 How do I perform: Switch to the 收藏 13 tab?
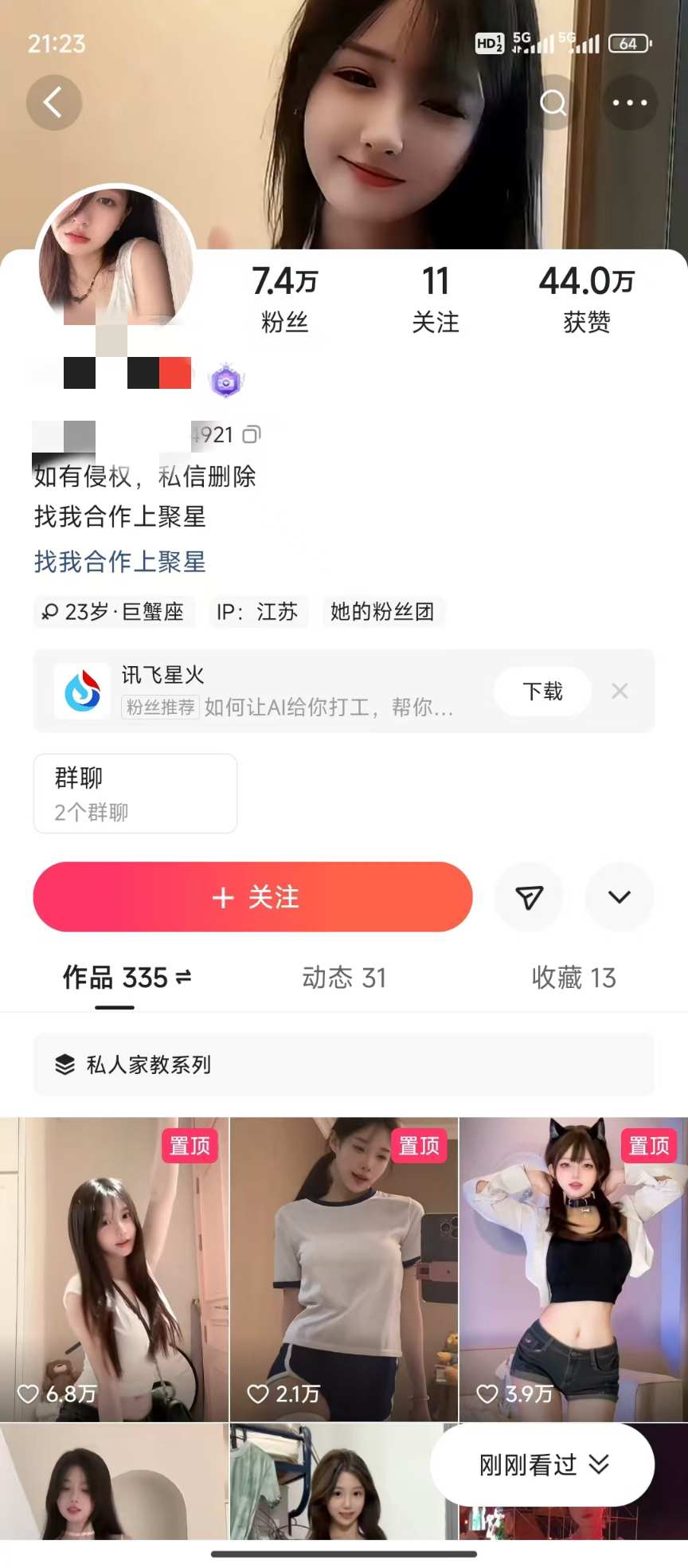click(573, 978)
